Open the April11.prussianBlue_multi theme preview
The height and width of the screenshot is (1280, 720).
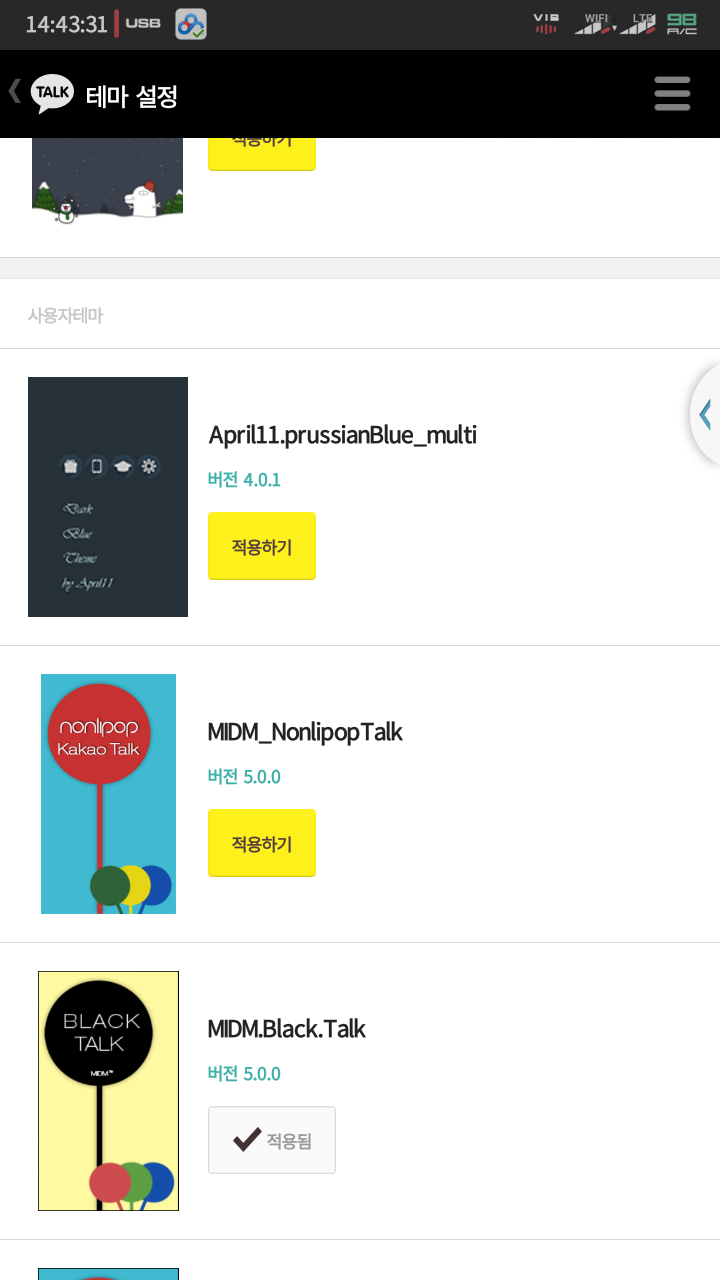[x=108, y=497]
